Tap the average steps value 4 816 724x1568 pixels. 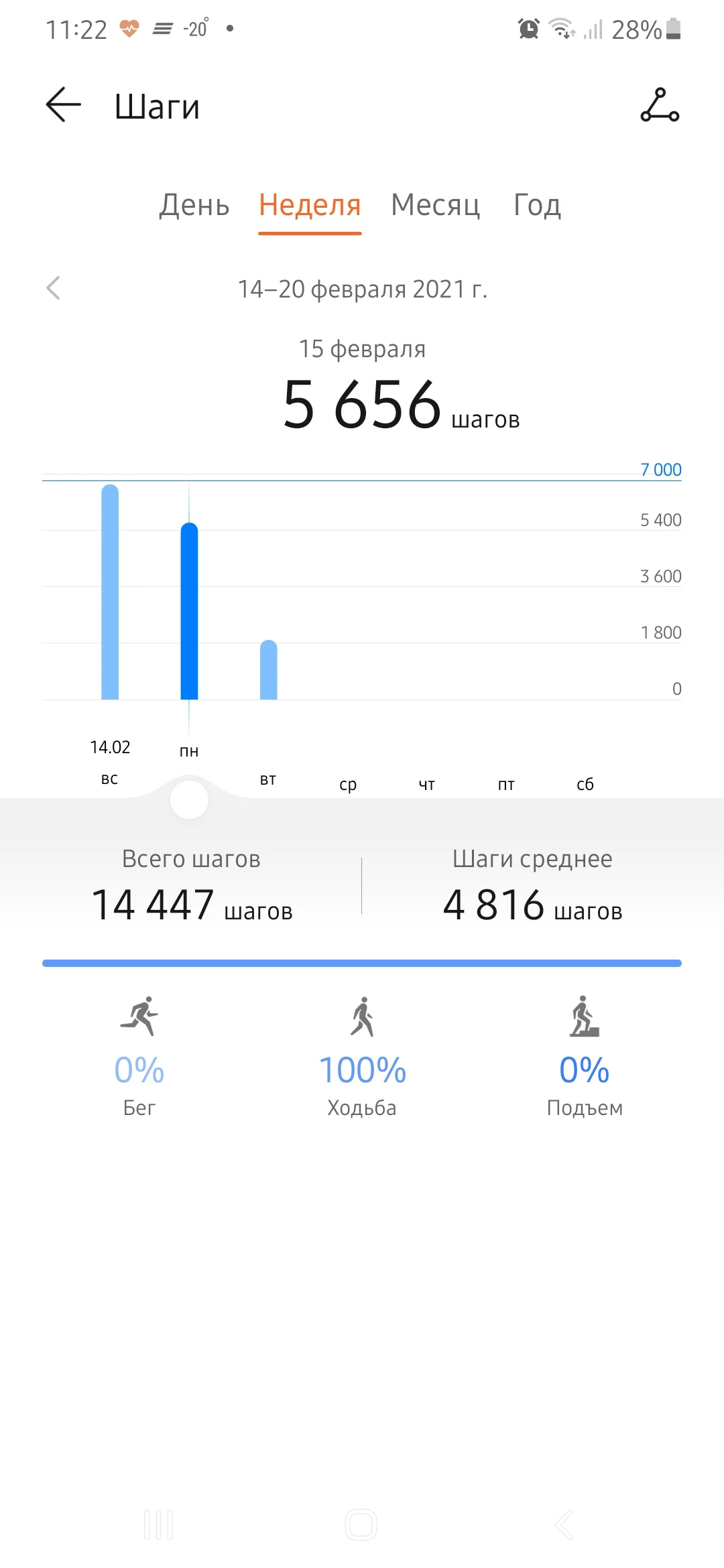[494, 905]
